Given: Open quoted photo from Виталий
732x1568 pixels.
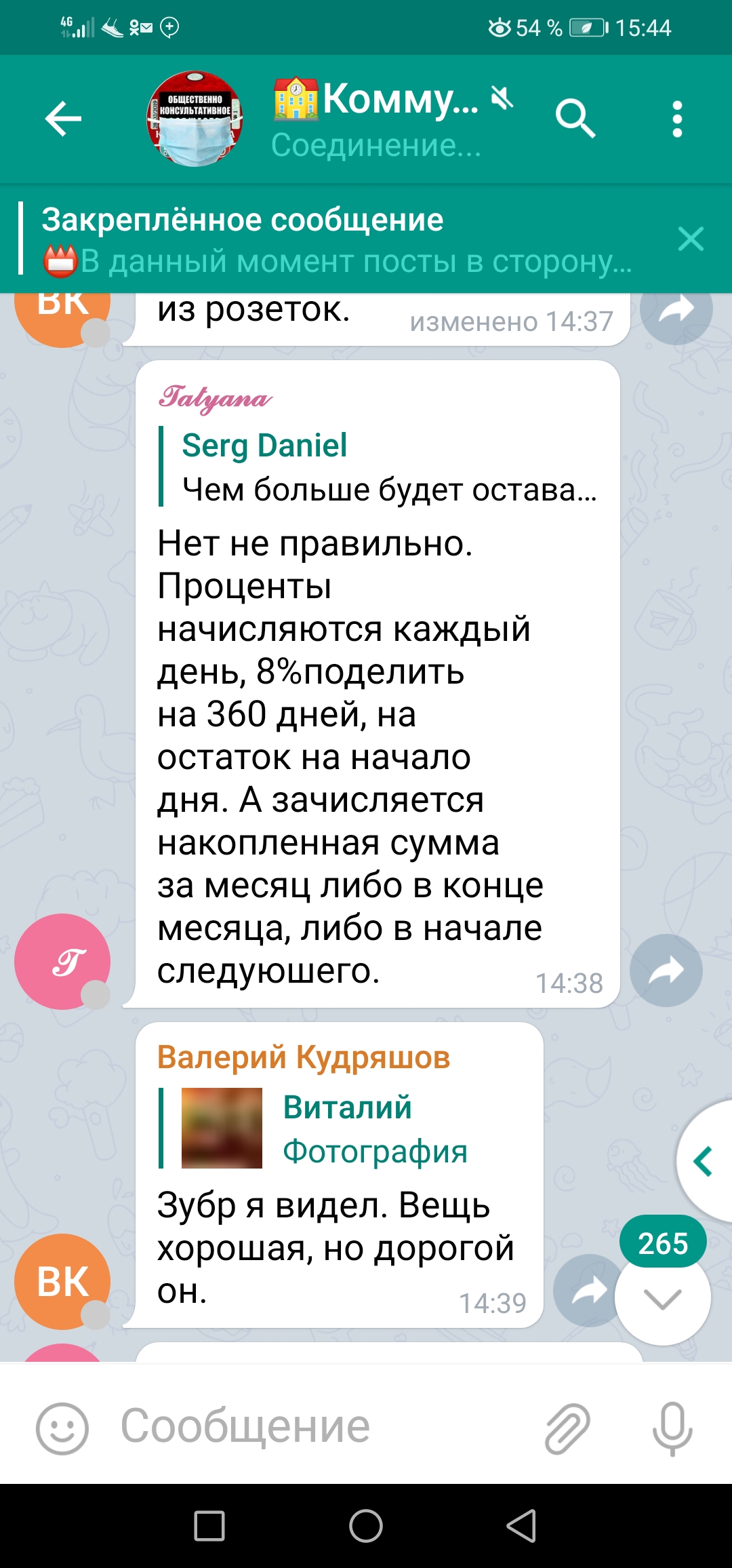Looking at the screenshot, I should coord(222,1128).
